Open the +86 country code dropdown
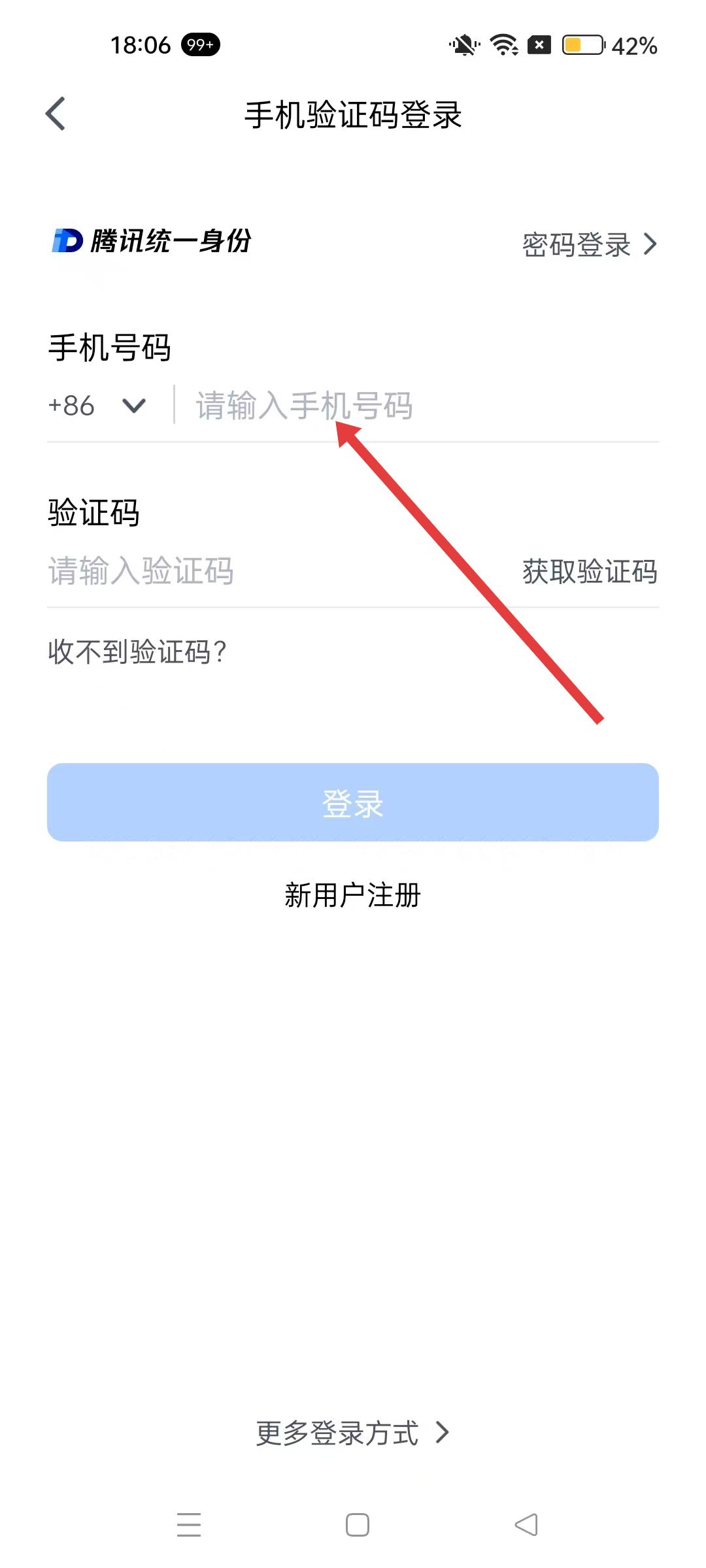The width and height of the screenshot is (706, 1568). [97, 406]
